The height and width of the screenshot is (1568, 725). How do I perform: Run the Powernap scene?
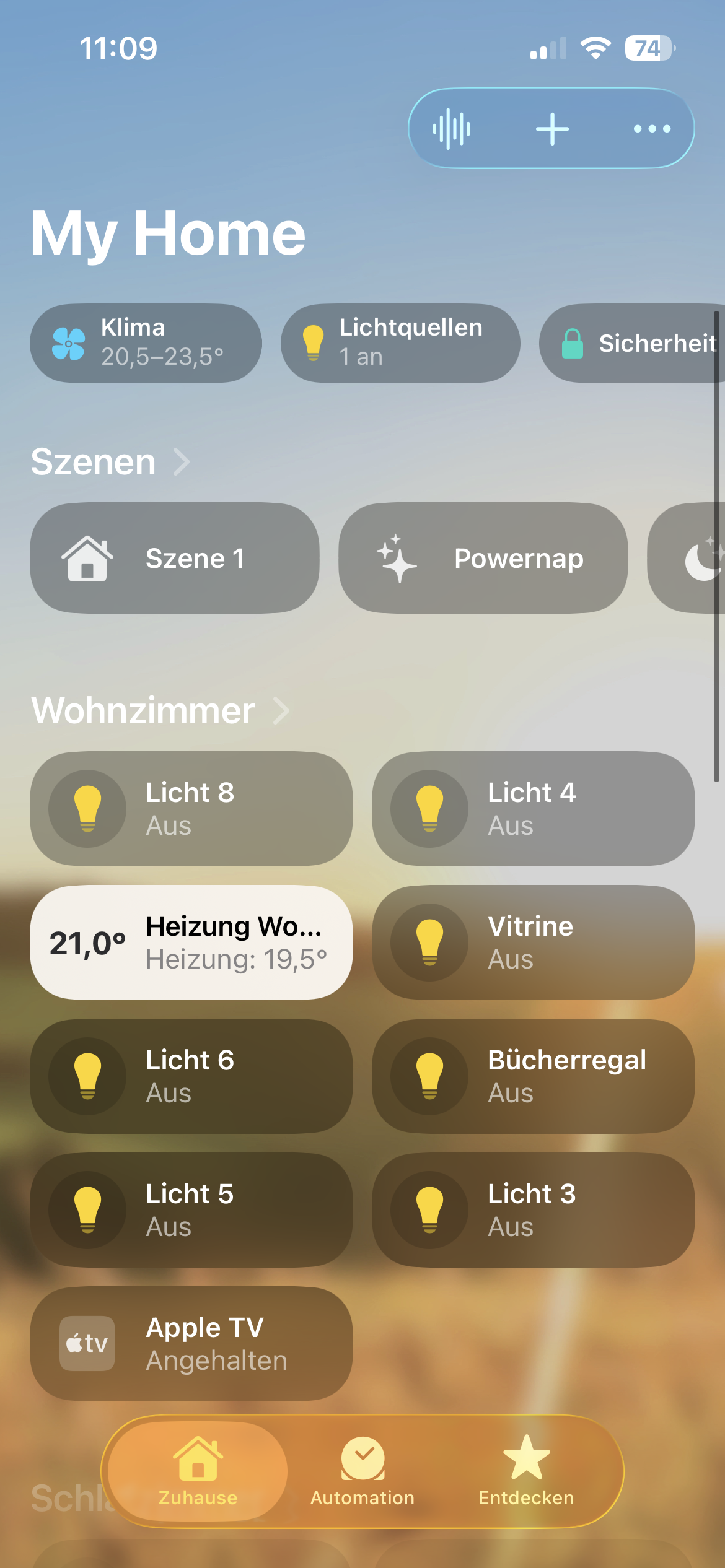pos(483,558)
